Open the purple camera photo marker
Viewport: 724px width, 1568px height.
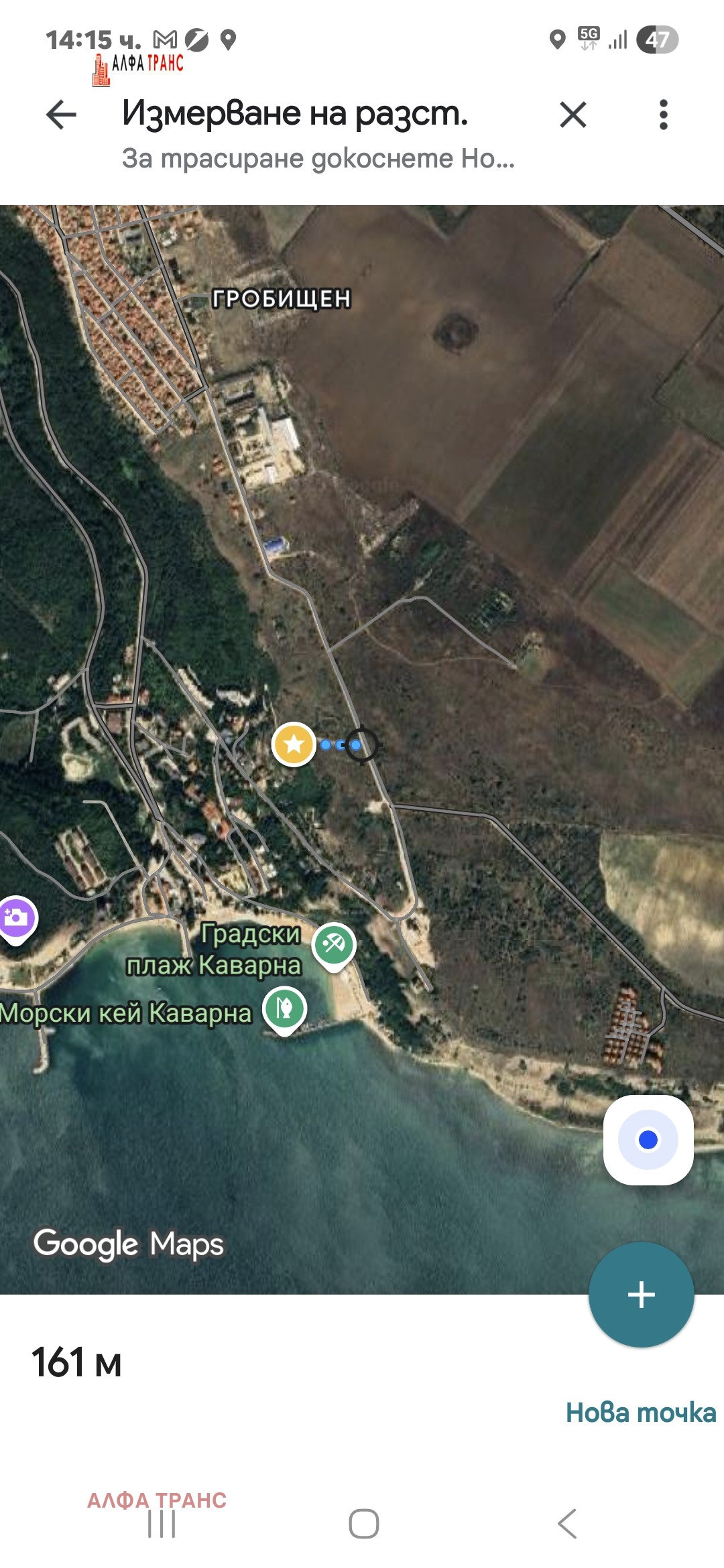pyautogui.click(x=16, y=918)
